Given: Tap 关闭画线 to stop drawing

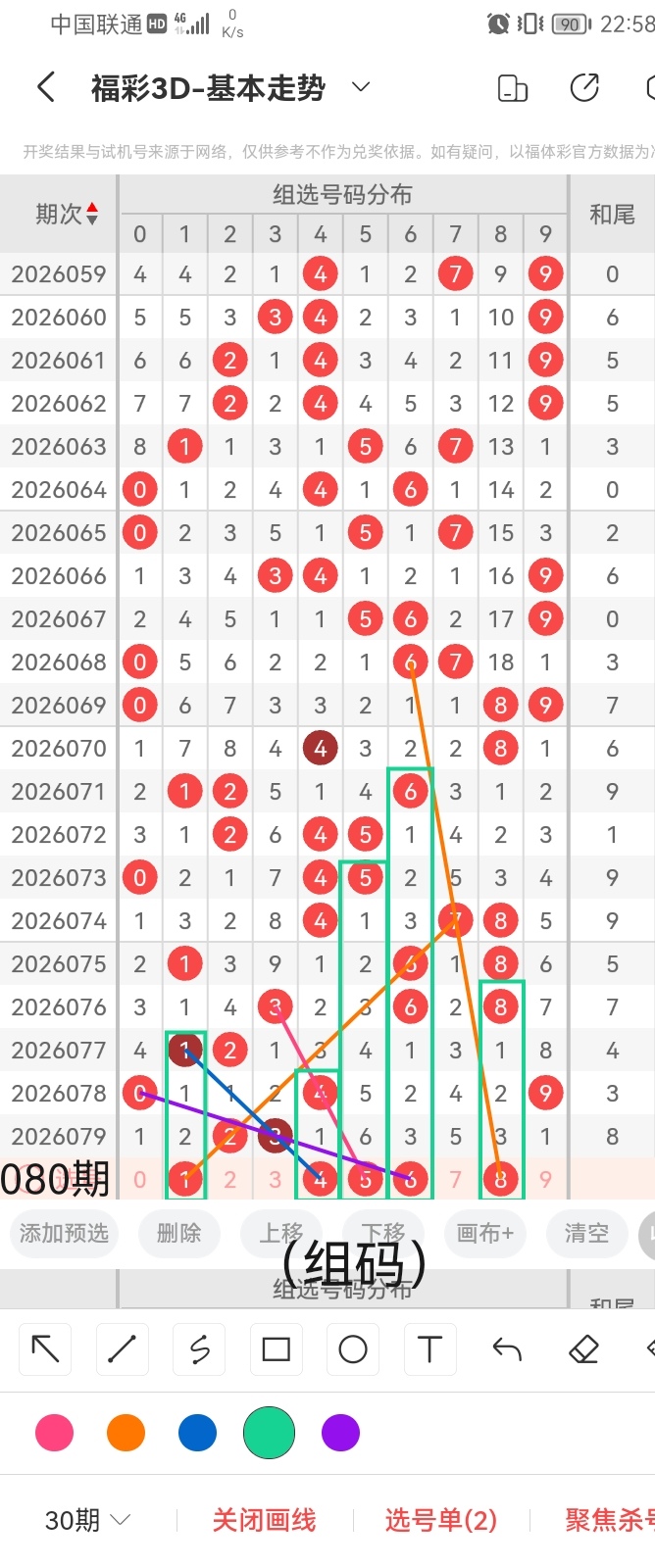Looking at the screenshot, I should pyautogui.click(x=264, y=1520).
